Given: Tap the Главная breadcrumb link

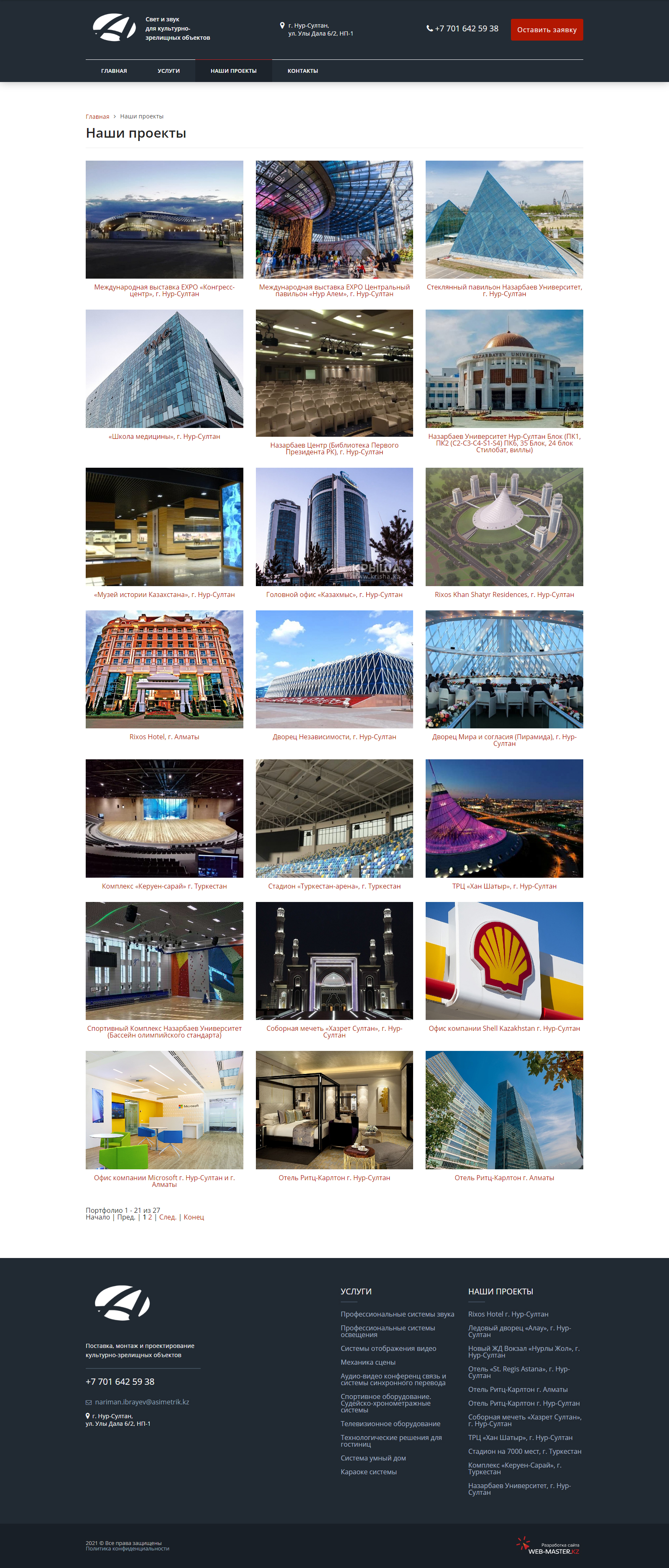Looking at the screenshot, I should [97, 117].
